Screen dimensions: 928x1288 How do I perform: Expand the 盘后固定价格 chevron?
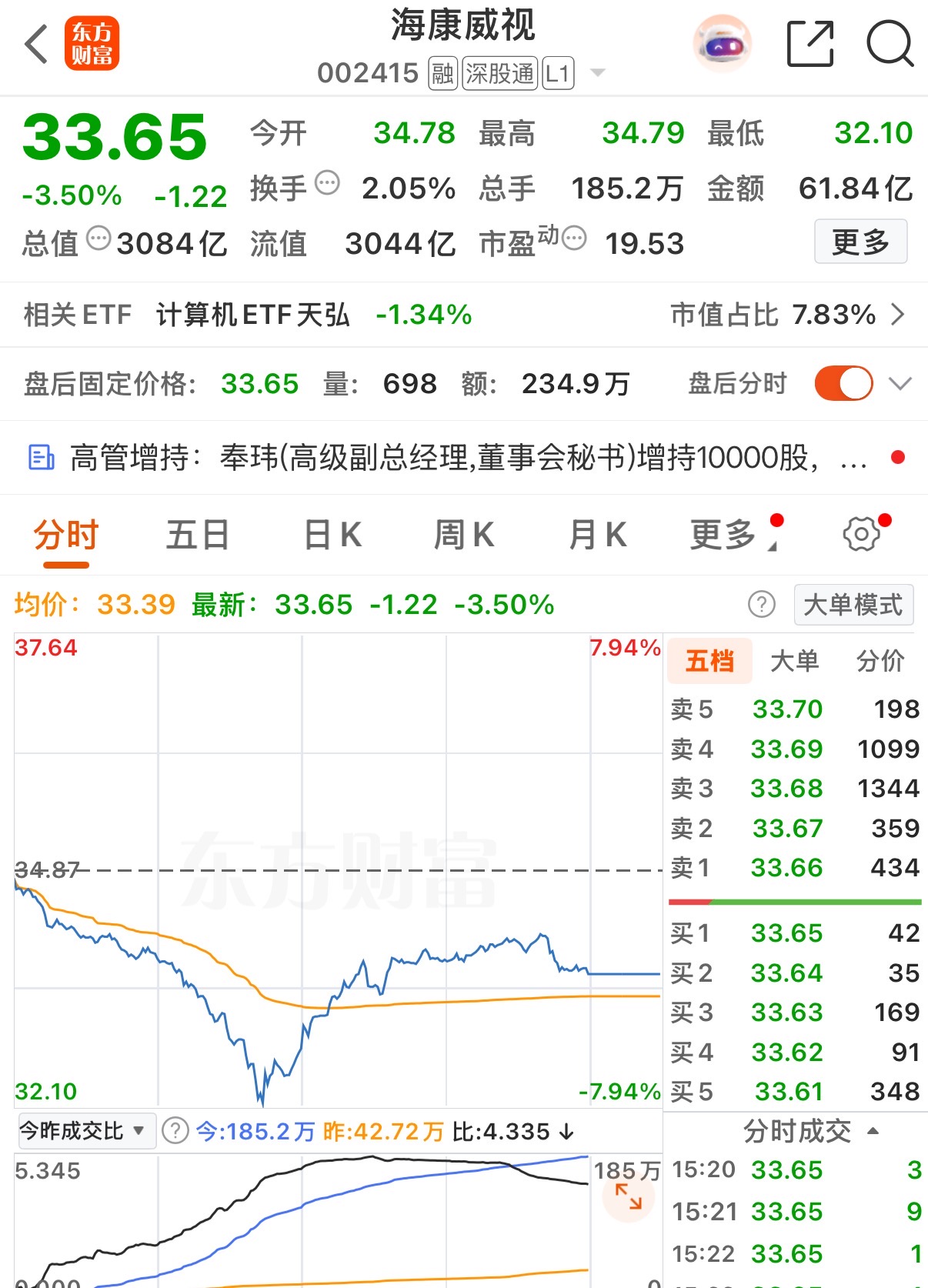pos(900,383)
